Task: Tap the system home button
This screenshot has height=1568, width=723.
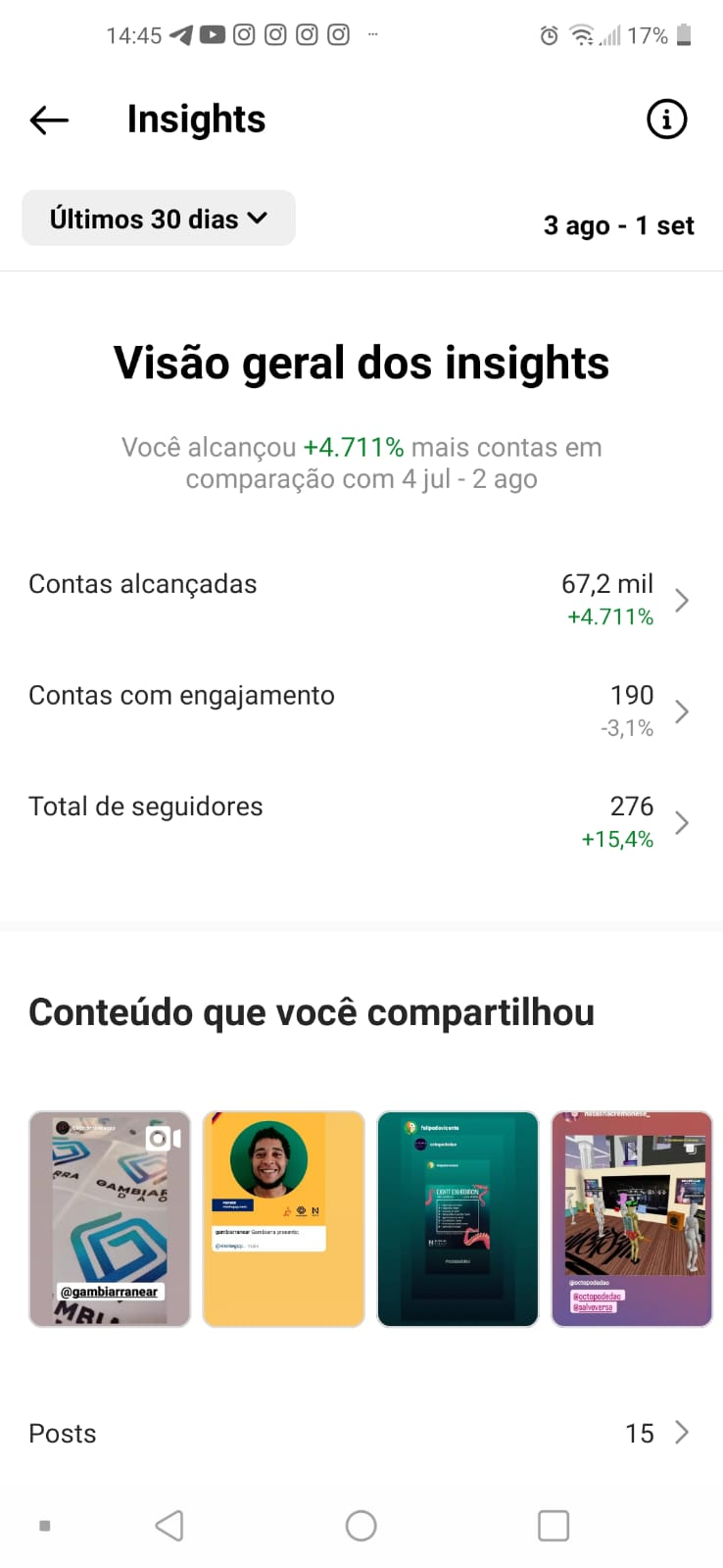Action: [361, 1525]
